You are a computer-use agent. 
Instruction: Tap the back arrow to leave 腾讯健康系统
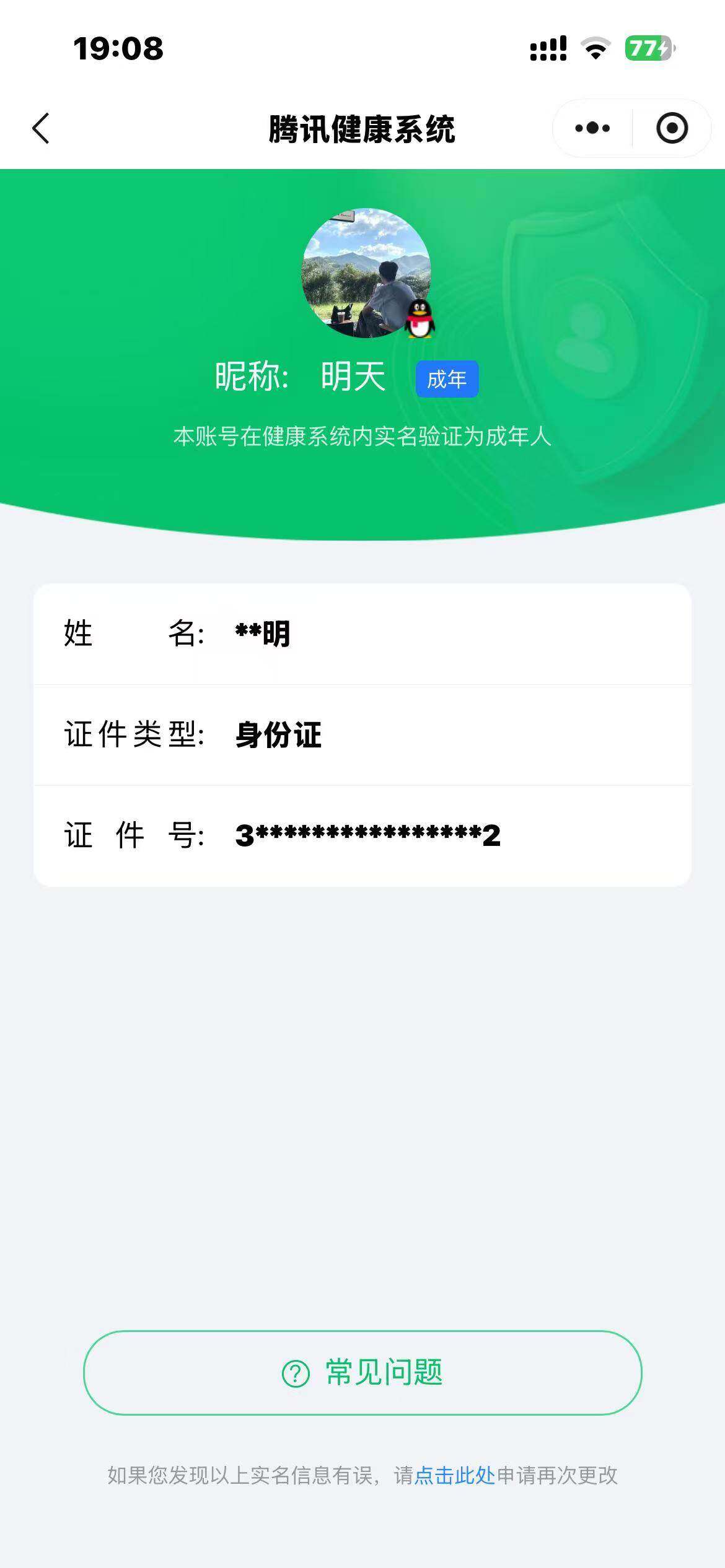(x=41, y=127)
